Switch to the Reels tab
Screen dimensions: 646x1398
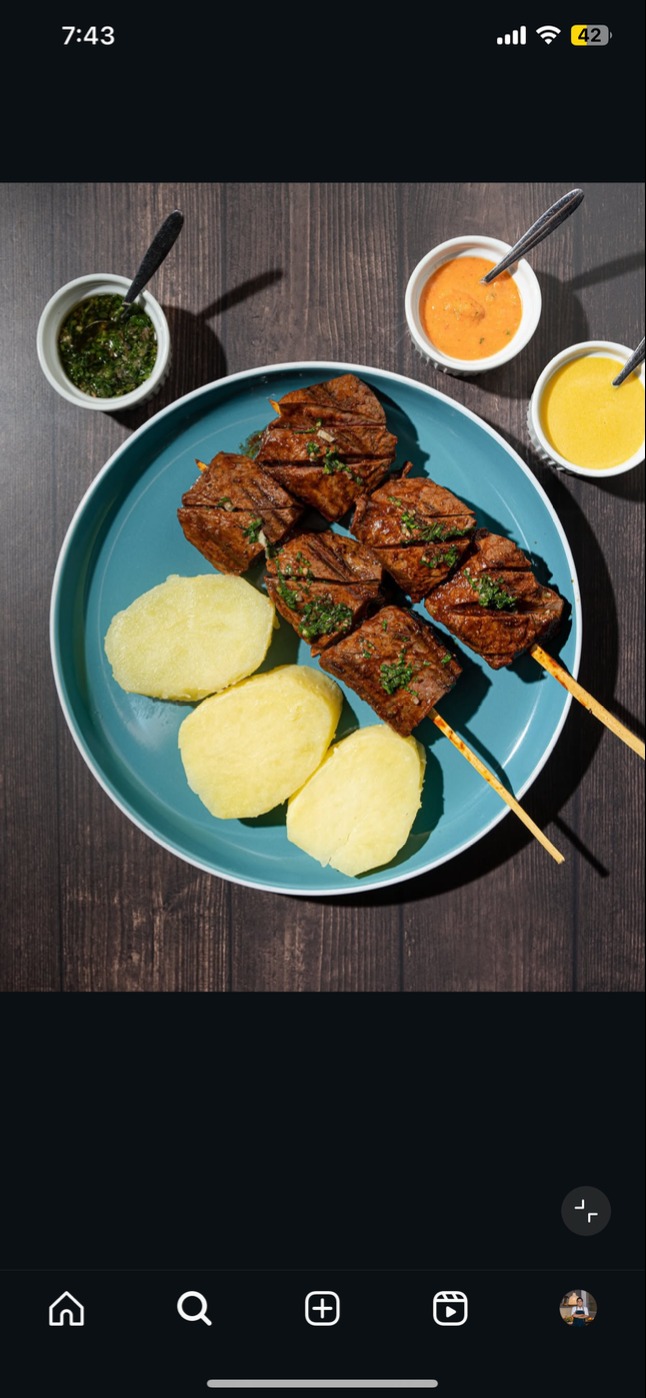pyautogui.click(x=450, y=1308)
